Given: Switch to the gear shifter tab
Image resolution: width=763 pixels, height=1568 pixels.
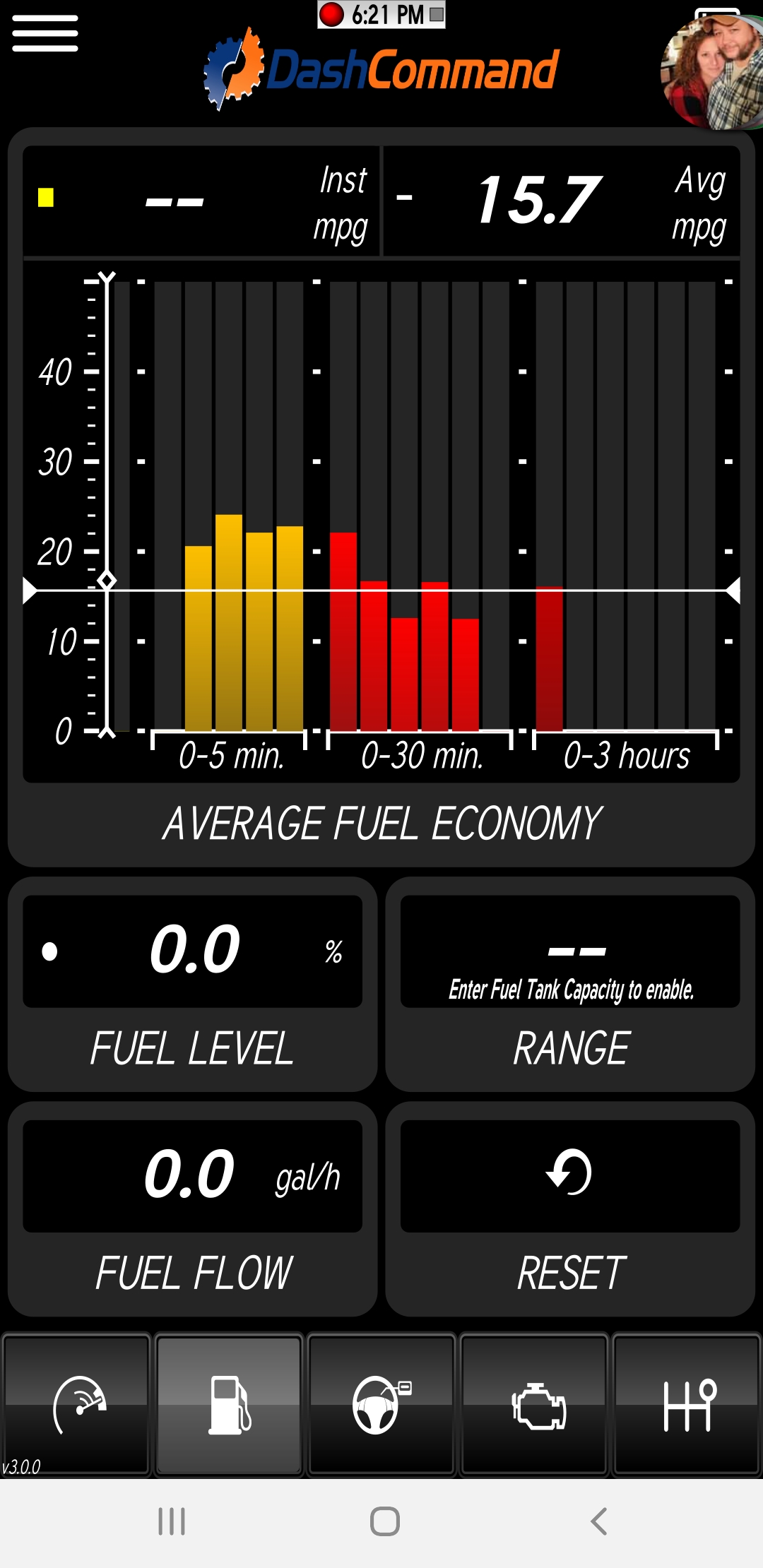Looking at the screenshot, I should 687,1404.
